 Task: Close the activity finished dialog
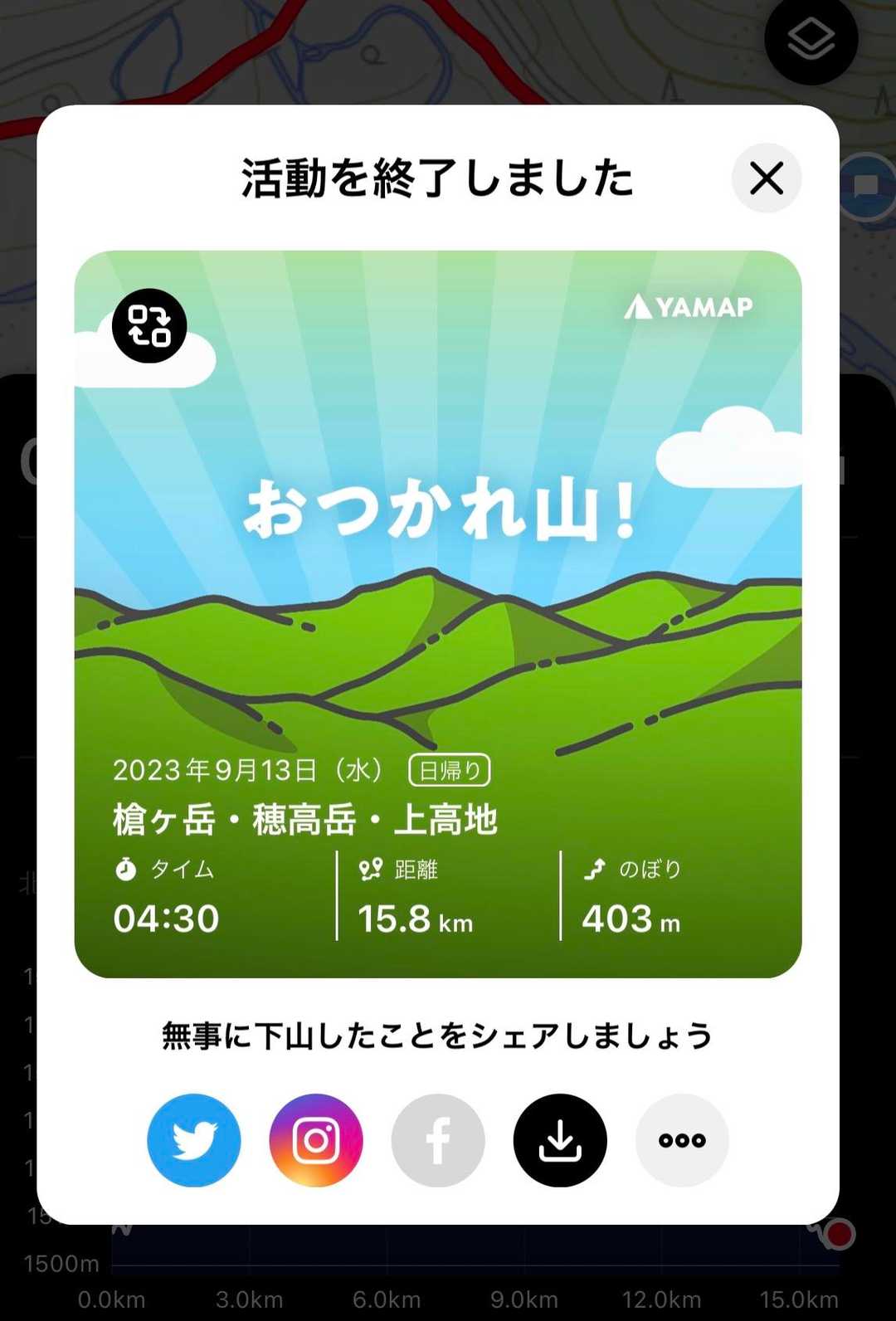[x=766, y=178]
